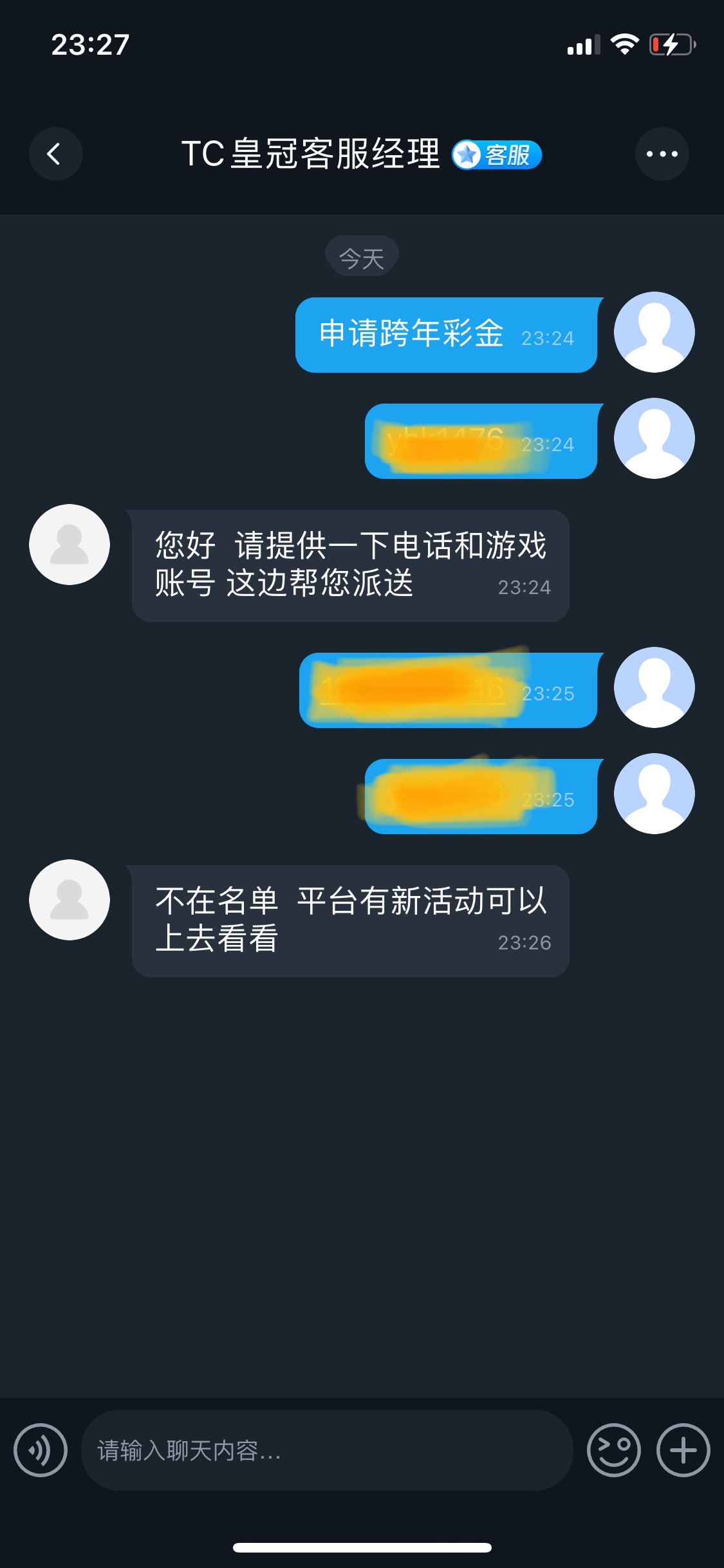
Task: Tap my avatar beside 申请跨年彩金 message
Action: pos(654,332)
